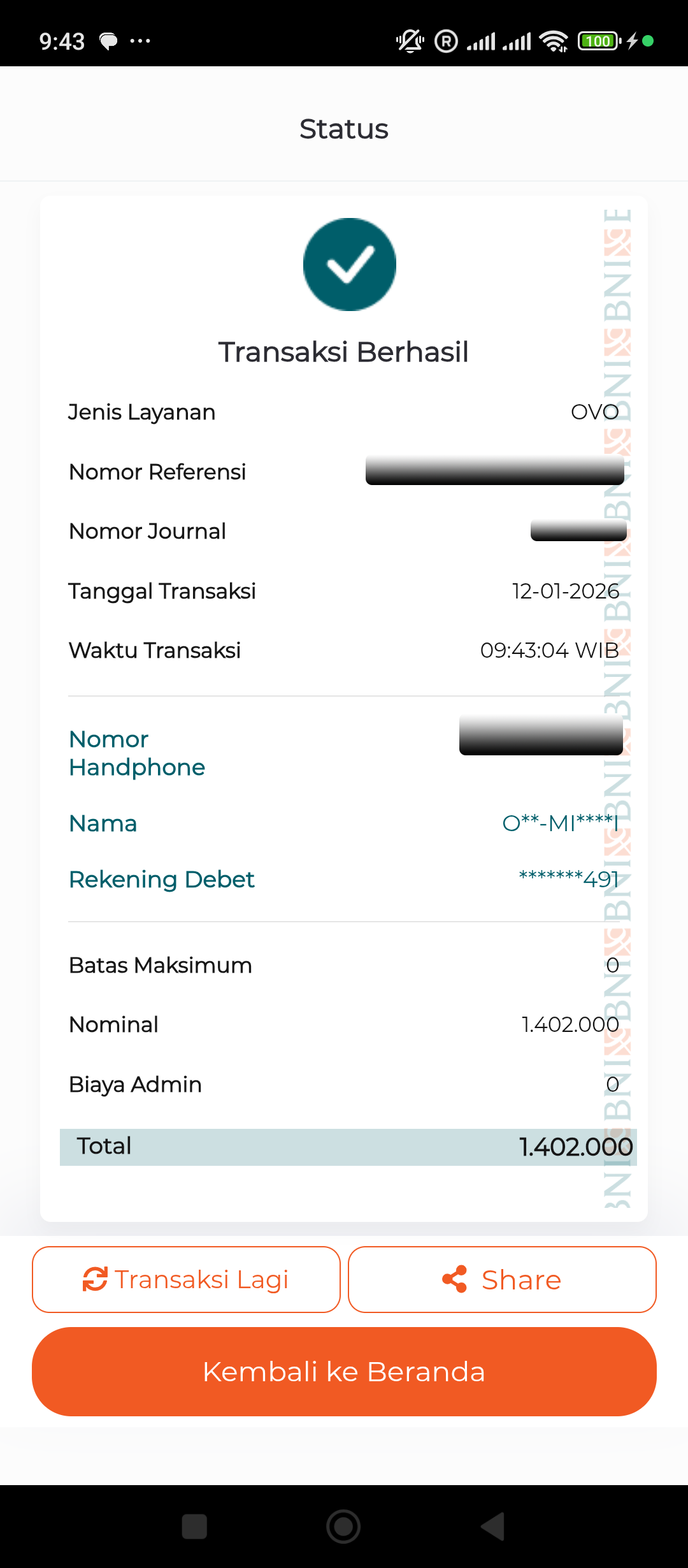This screenshot has width=688, height=1568.
Task: Return home via Kembali ke Beranda
Action: (344, 1372)
